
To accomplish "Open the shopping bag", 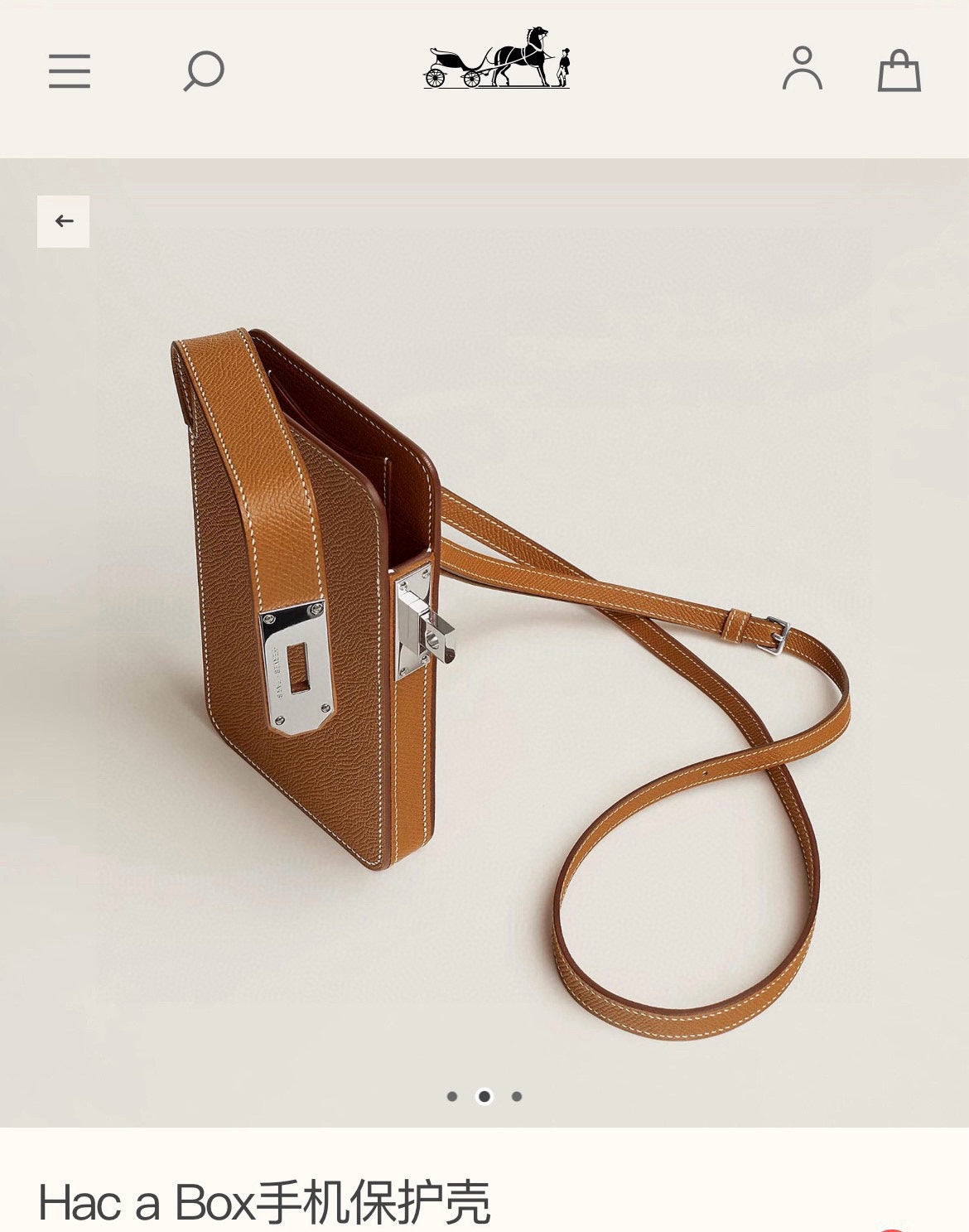I will [x=899, y=71].
